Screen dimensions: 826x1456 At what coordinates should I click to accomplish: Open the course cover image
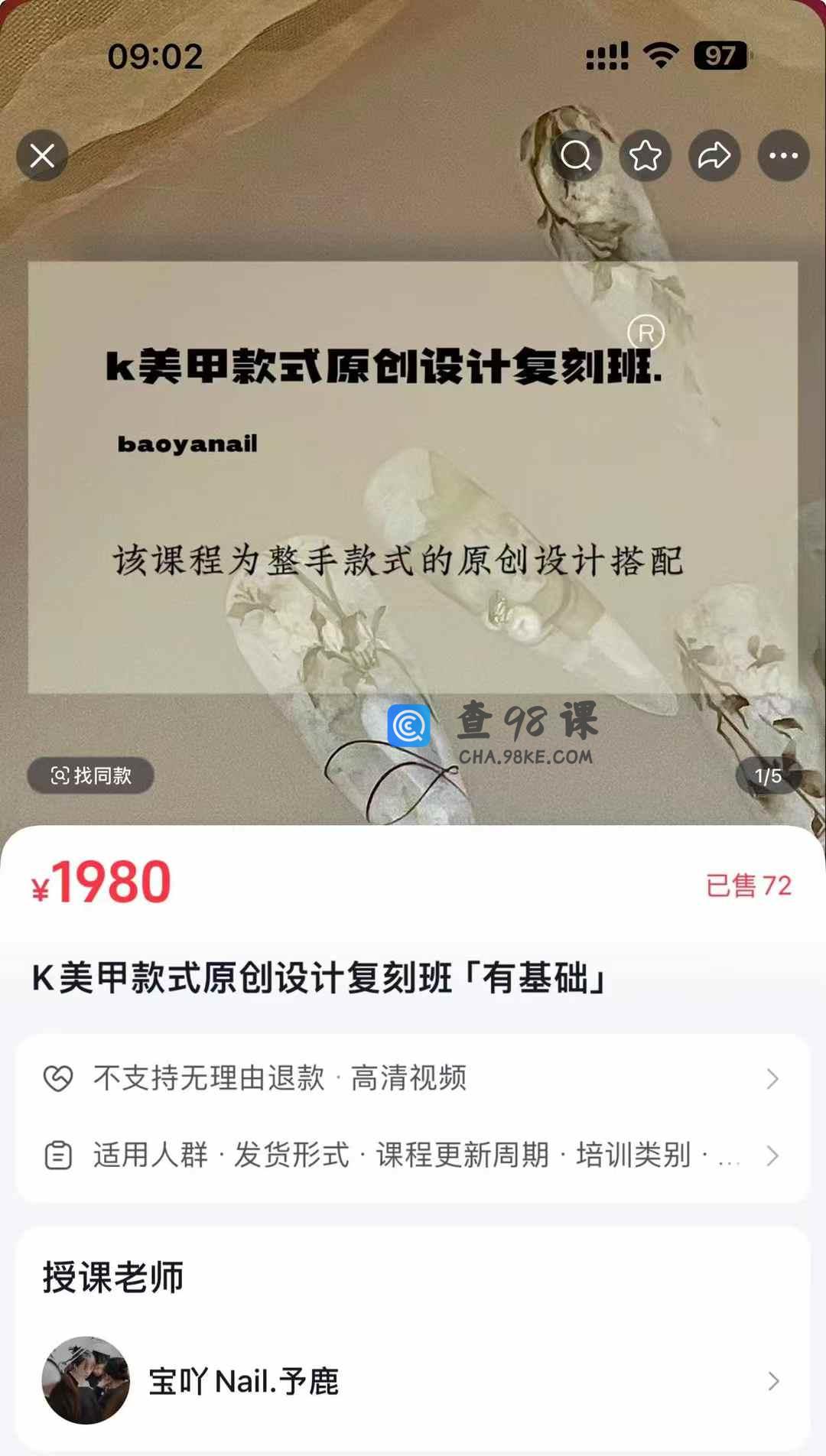tap(413, 474)
